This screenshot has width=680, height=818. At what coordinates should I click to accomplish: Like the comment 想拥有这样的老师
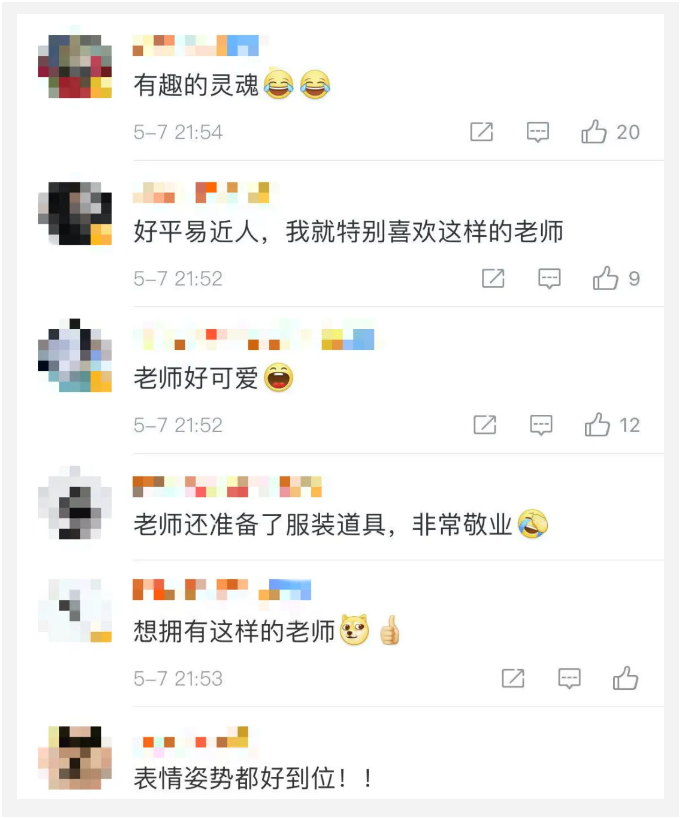(x=626, y=678)
